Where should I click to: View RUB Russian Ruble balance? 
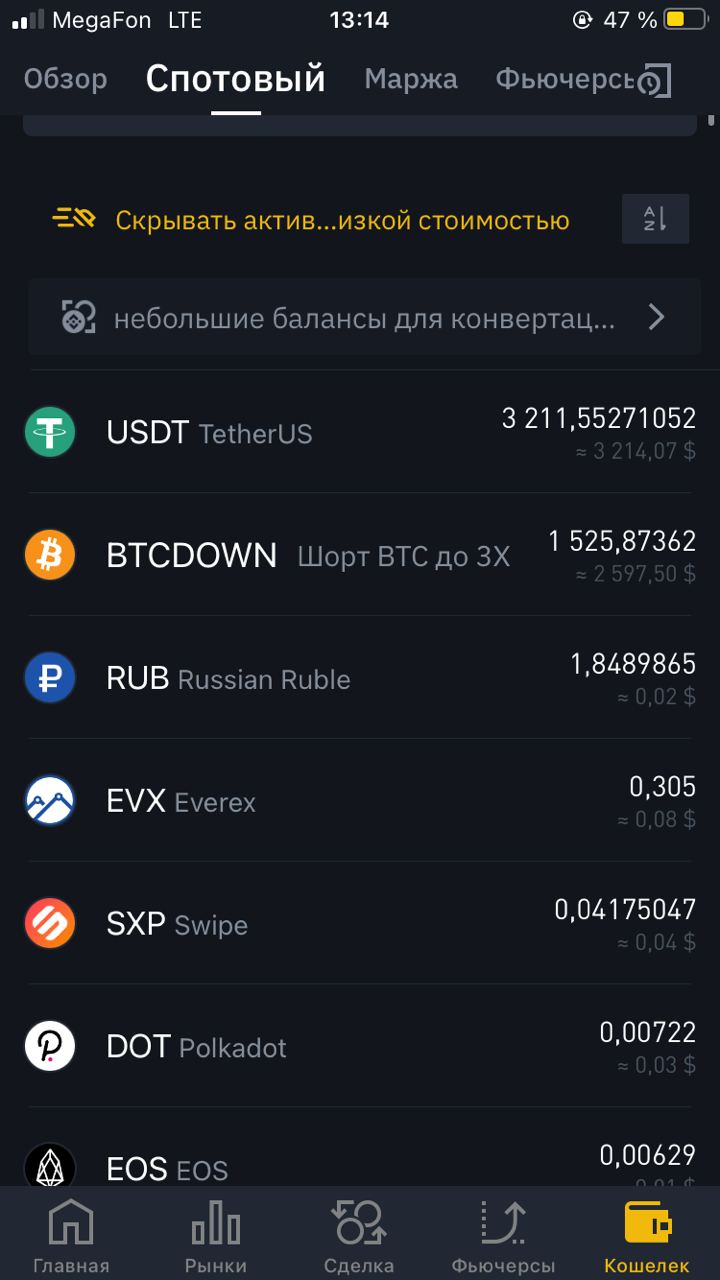pyautogui.click(x=360, y=679)
